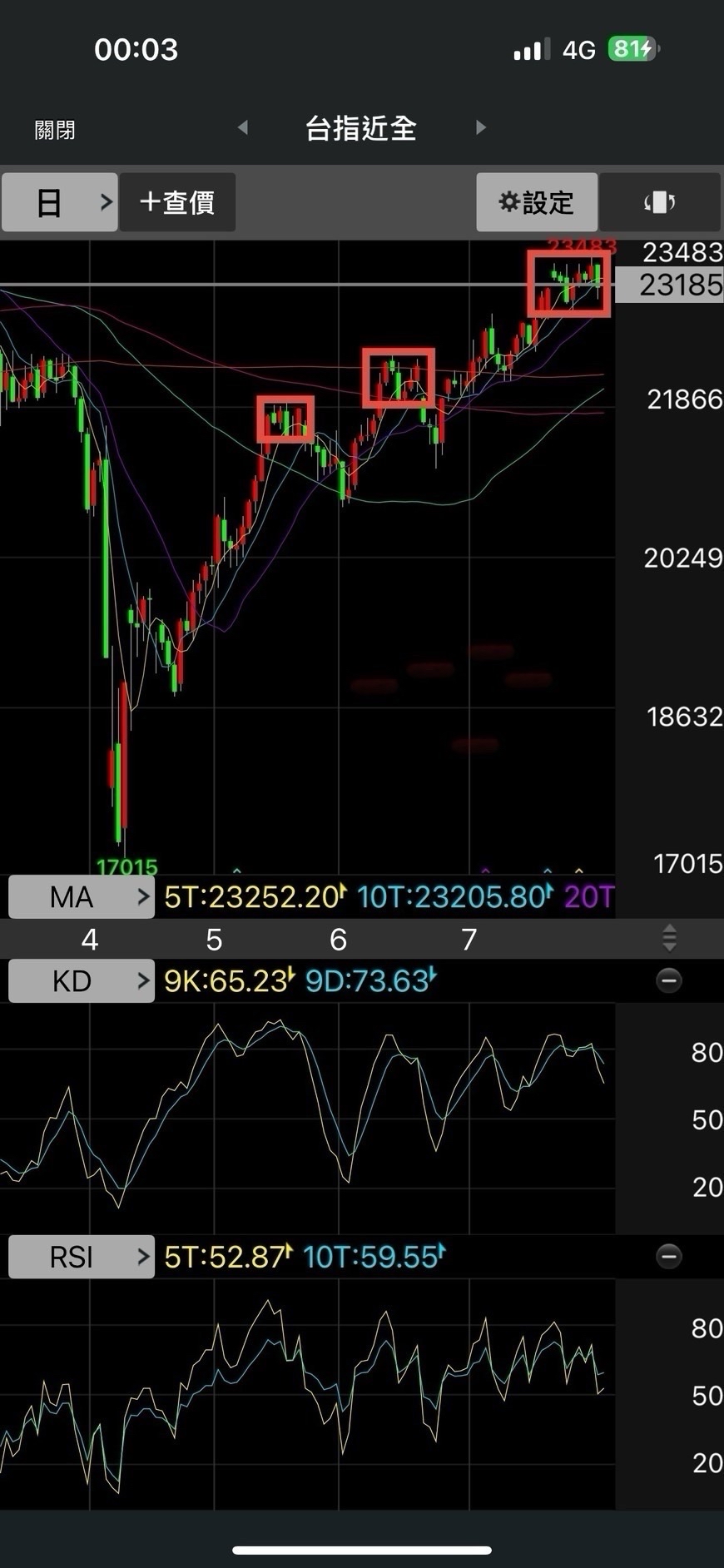Viewport: 724px width, 1568px height.
Task: Change the KD indicator selector
Action: 82,981
